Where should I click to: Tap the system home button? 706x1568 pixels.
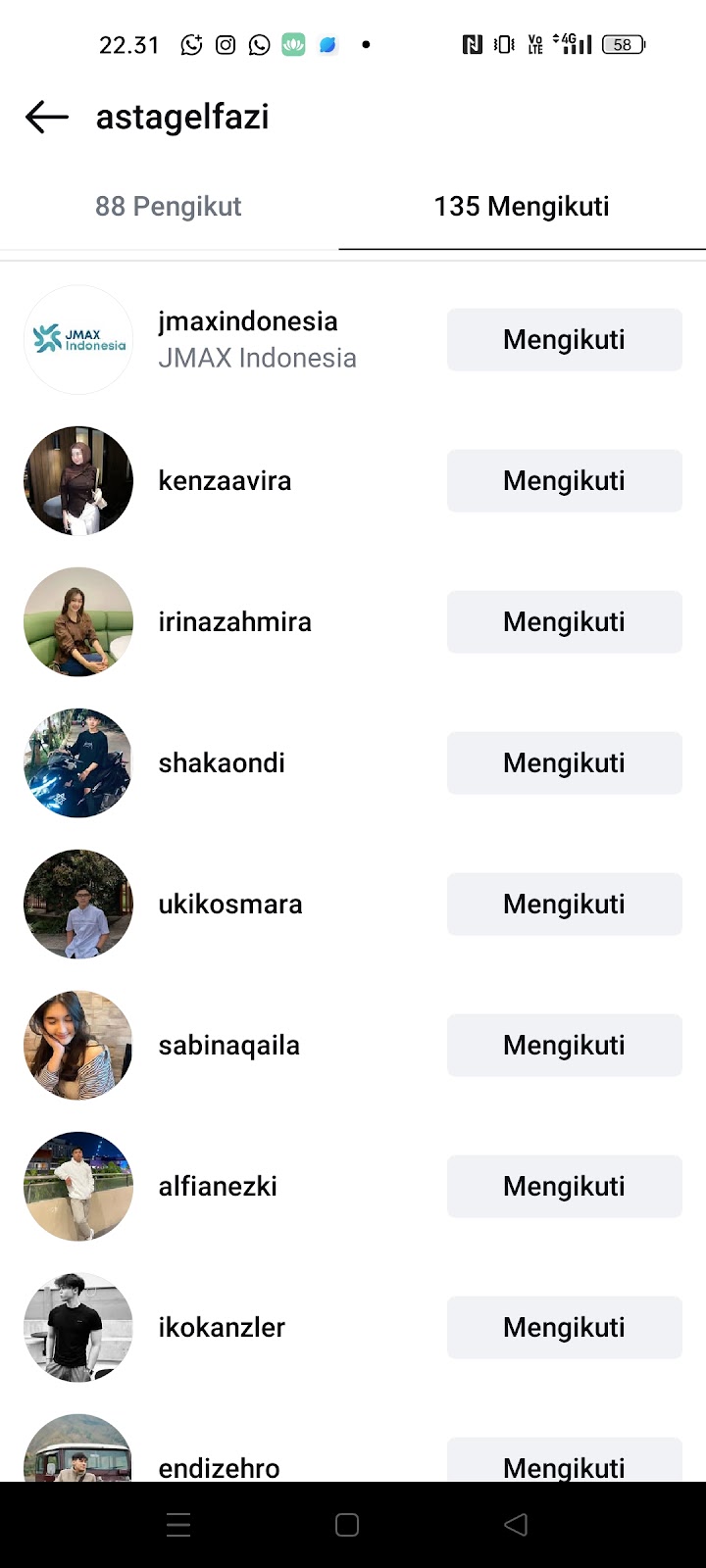coord(347,1525)
